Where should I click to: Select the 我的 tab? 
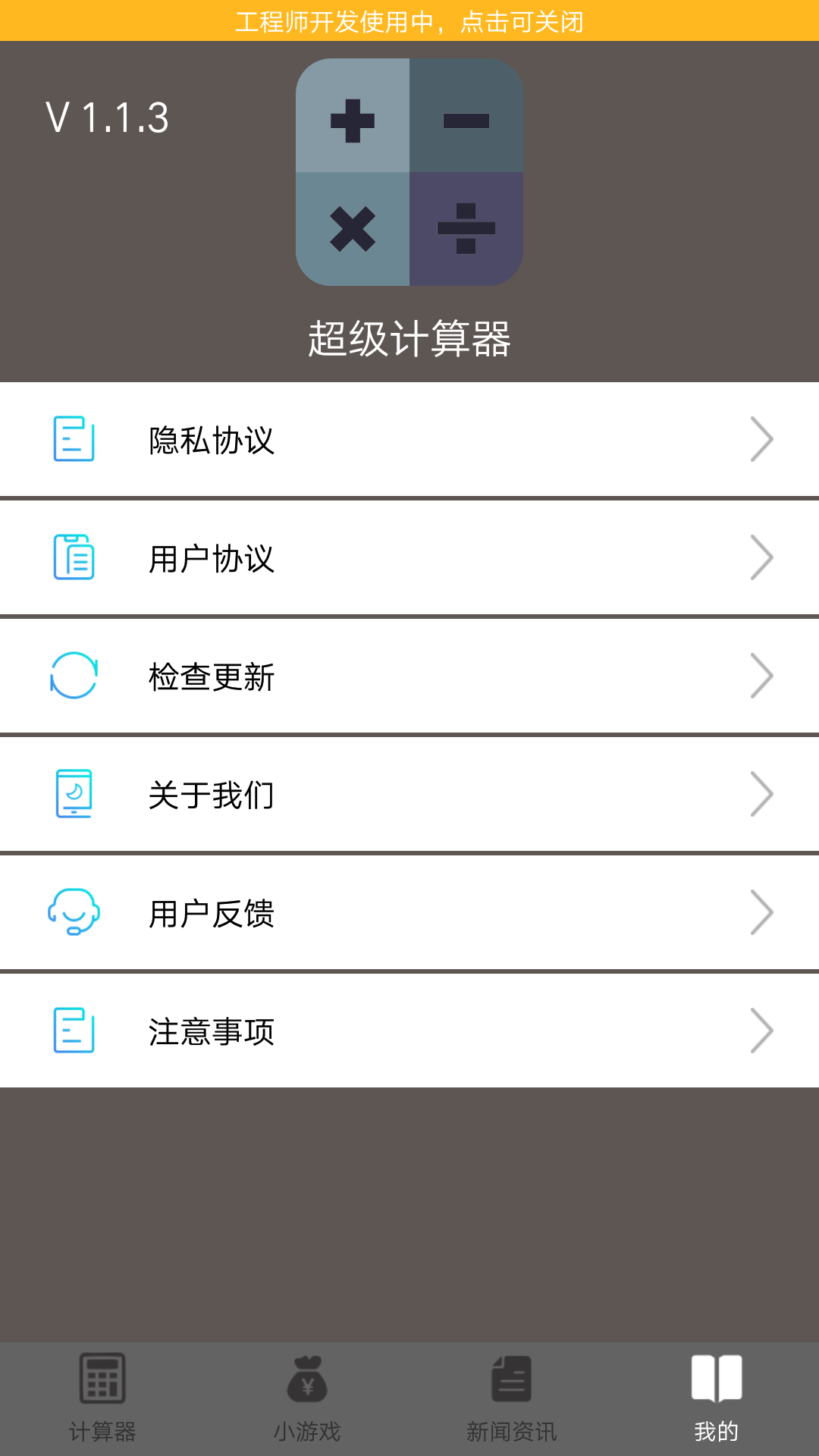(717, 1399)
